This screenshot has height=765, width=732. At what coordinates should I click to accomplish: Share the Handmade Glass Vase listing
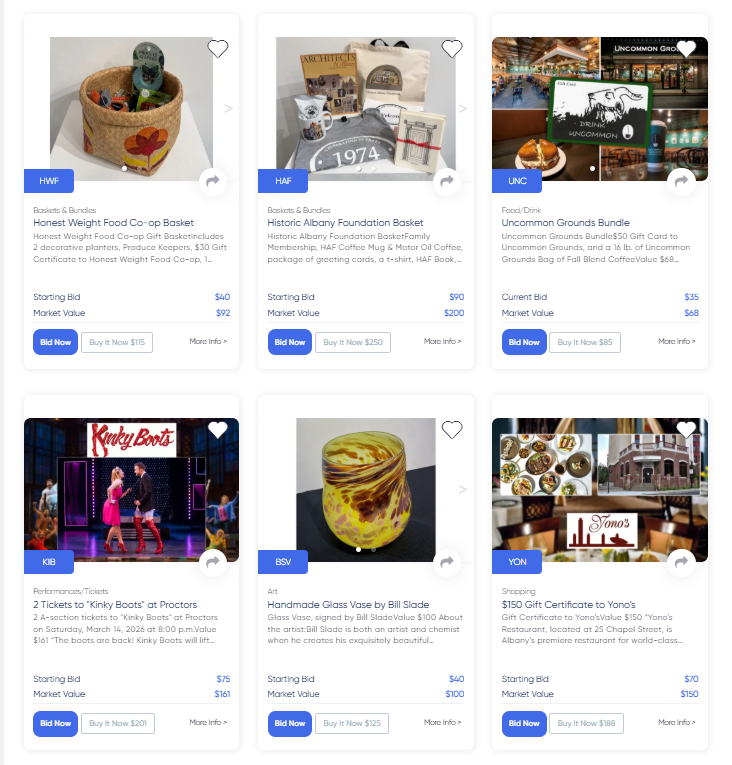[x=447, y=562]
